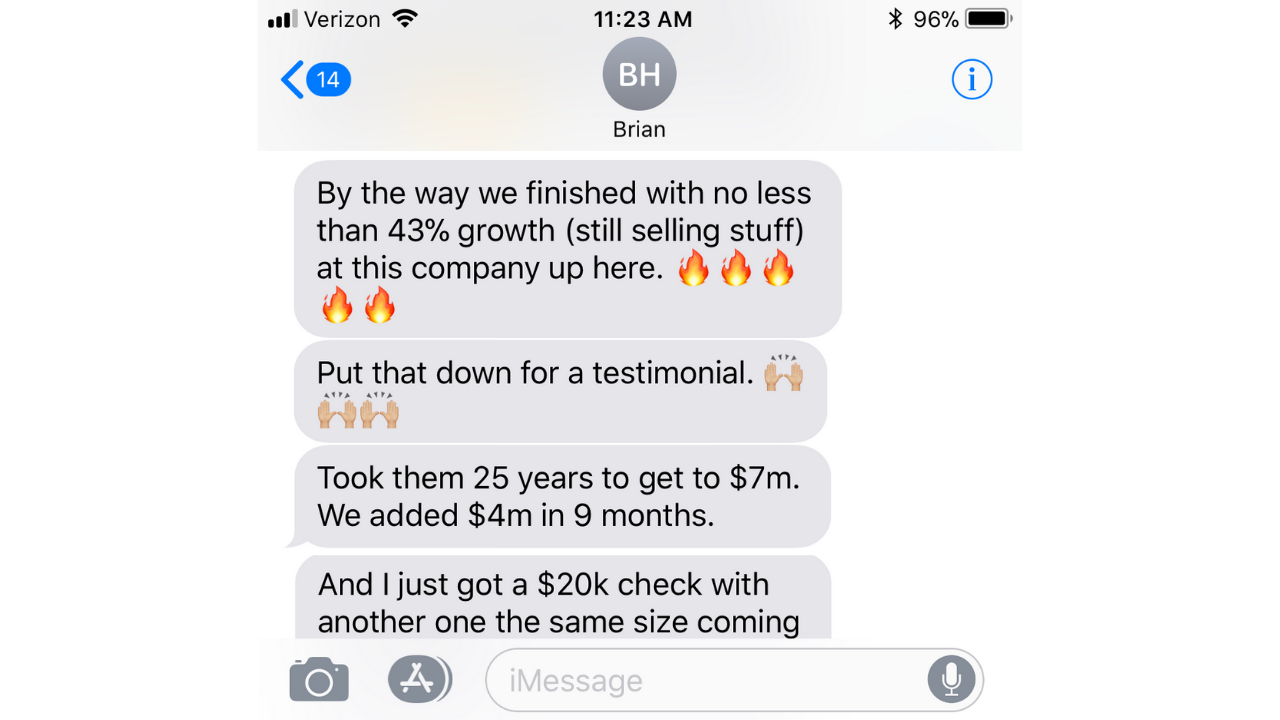Open Brian's contact avatar
This screenshot has width=1280, height=720.
pos(639,75)
